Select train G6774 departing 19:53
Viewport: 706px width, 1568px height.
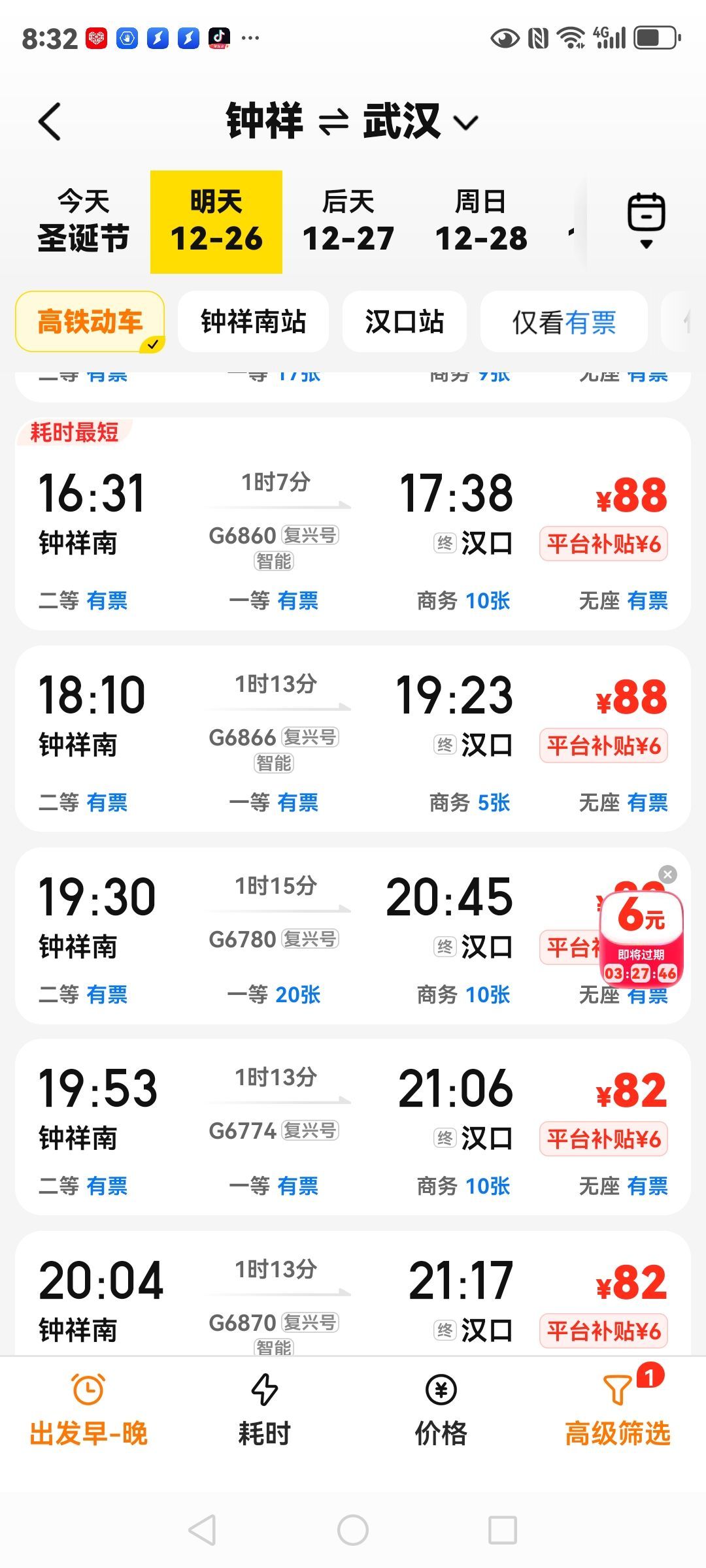pos(353,1127)
